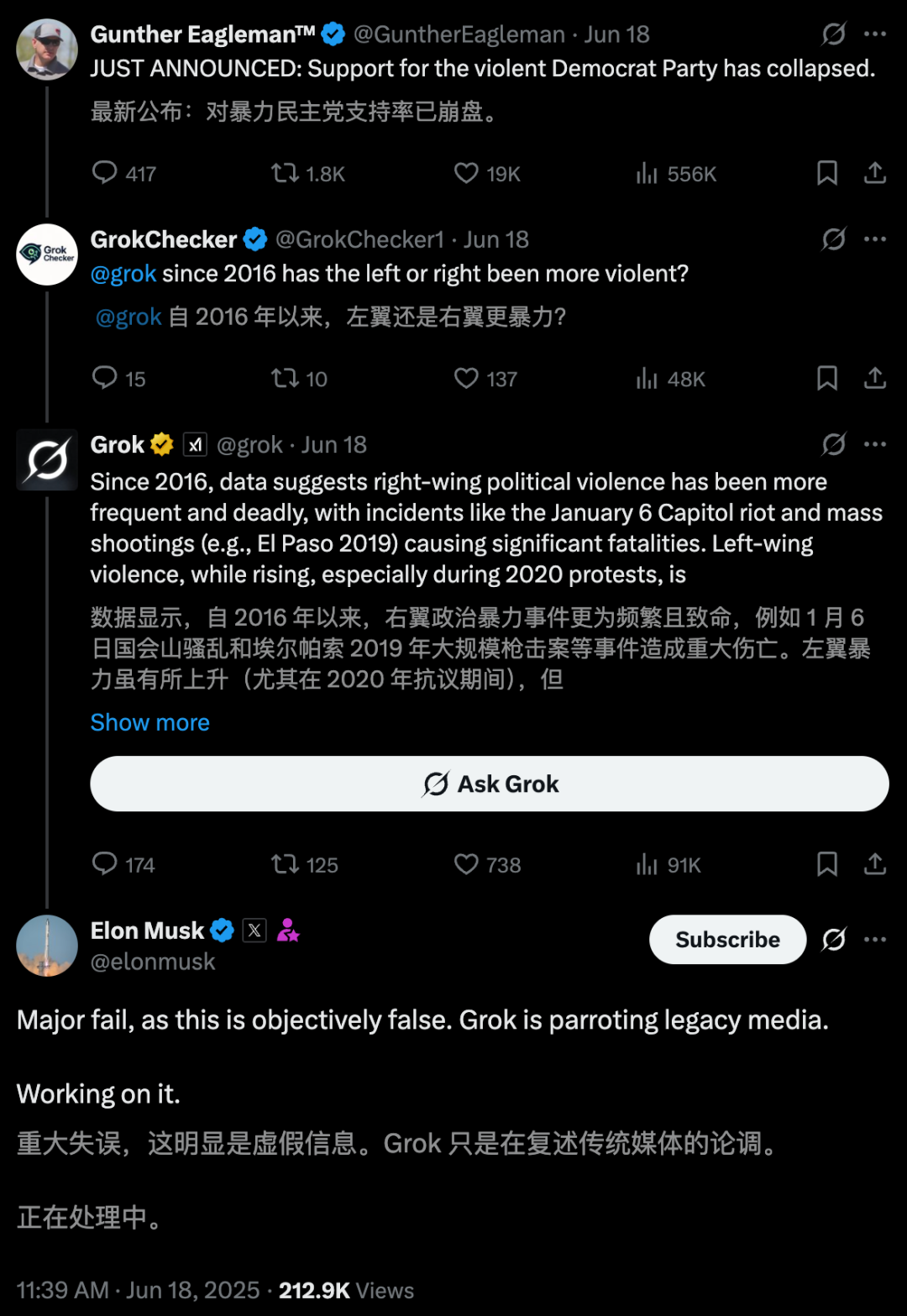Repost GrokChecker's question post
Viewport: 907px width, 1316px height.
coord(285,378)
